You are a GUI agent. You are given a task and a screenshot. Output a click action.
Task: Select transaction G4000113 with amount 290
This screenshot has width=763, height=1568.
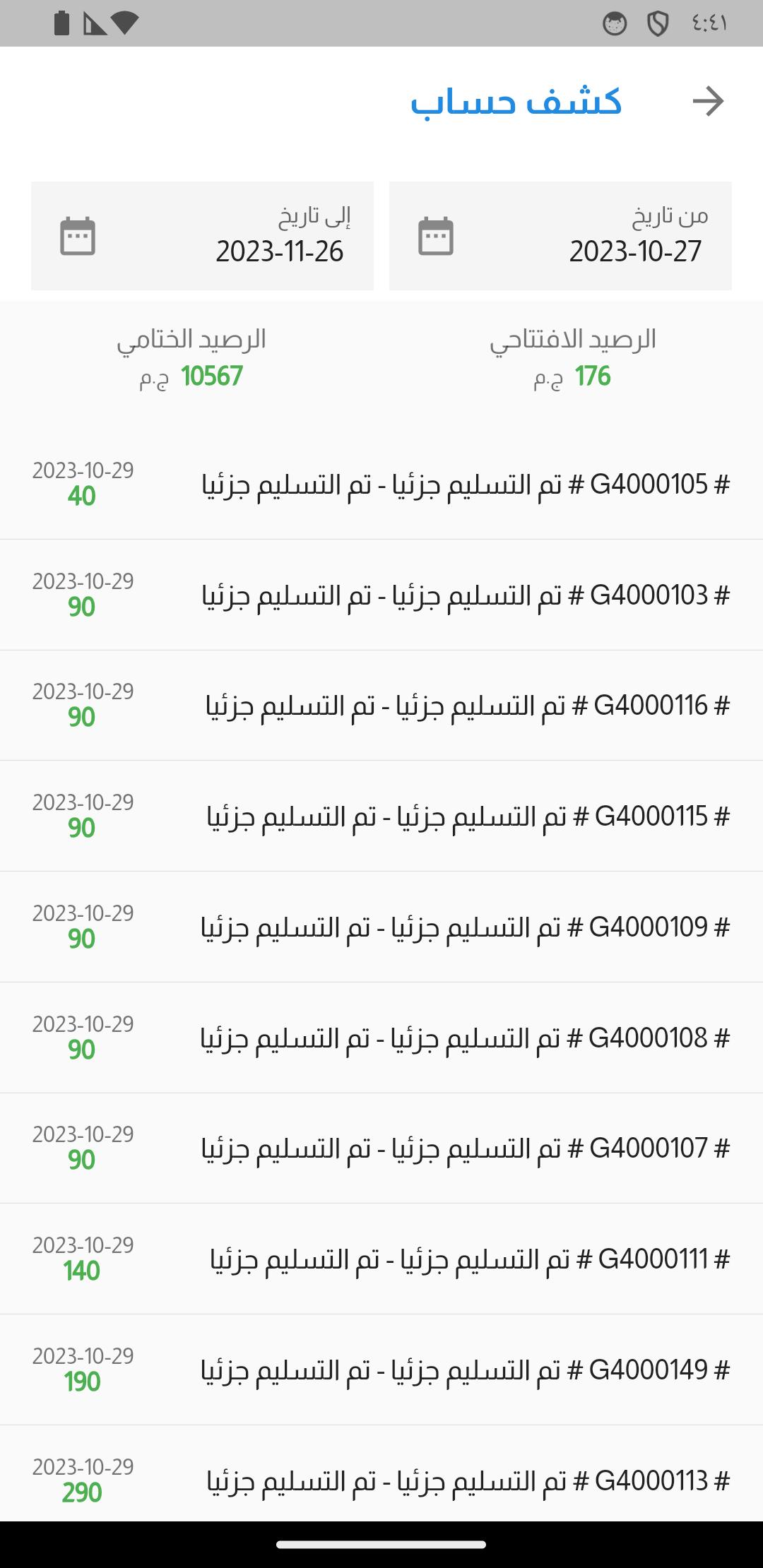(381, 1473)
